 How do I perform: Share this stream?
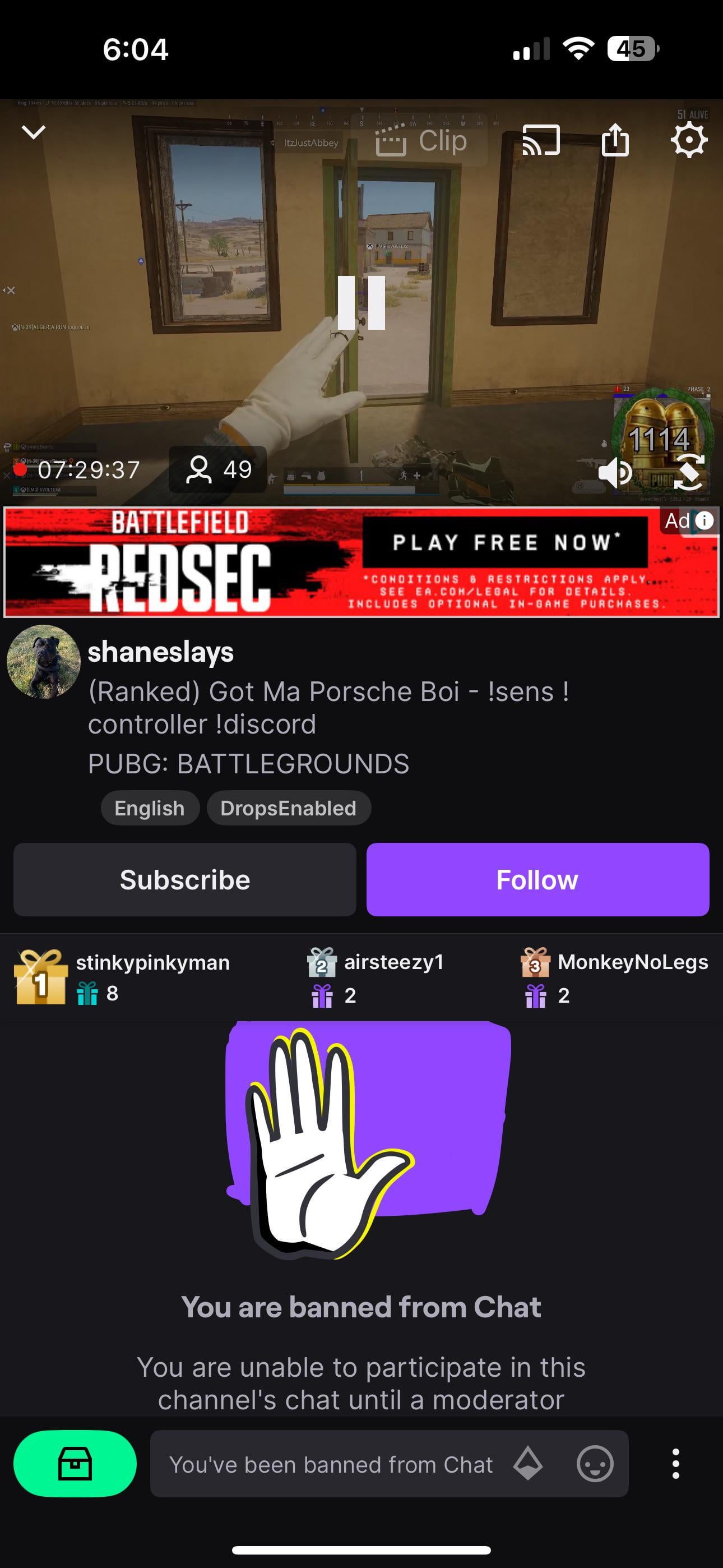(615, 141)
